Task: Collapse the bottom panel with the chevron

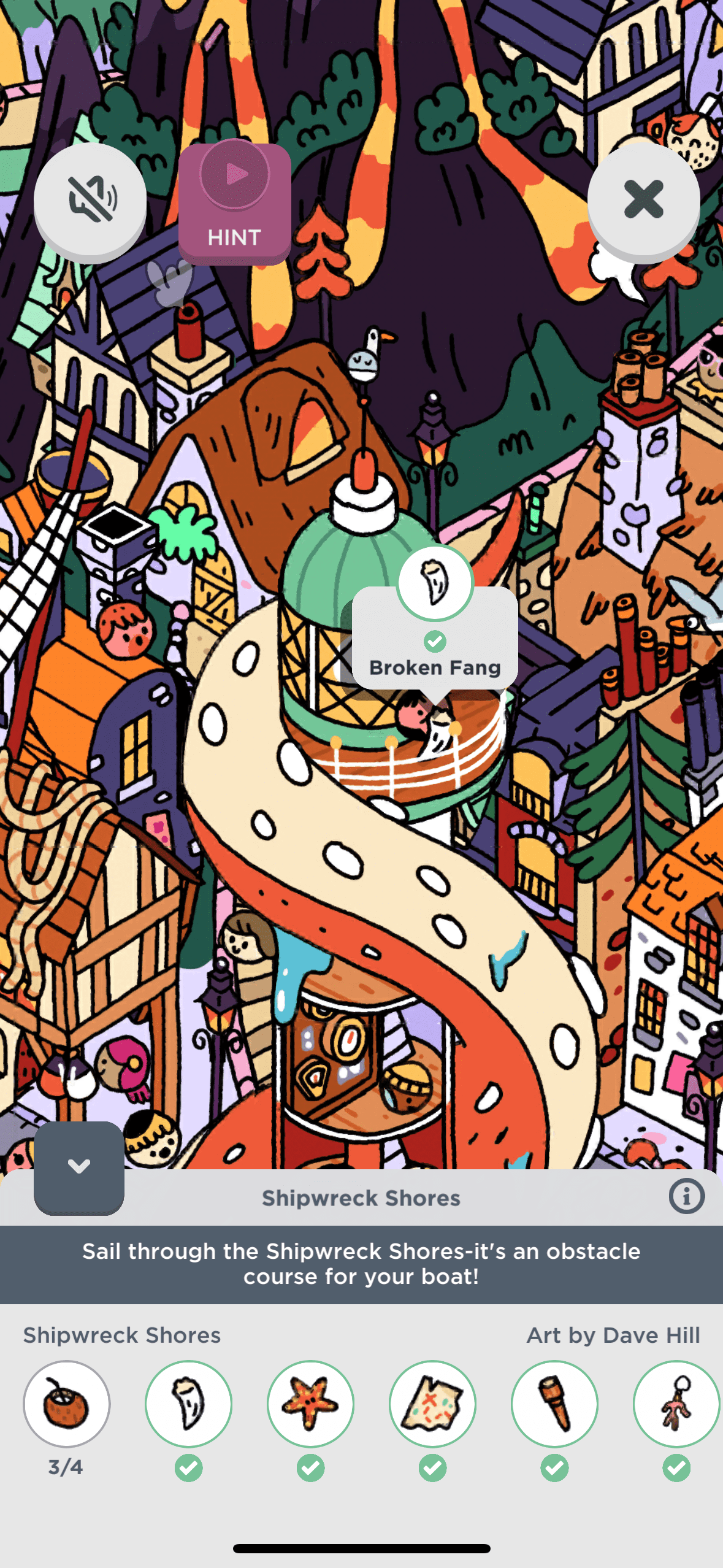Action: tap(79, 1166)
